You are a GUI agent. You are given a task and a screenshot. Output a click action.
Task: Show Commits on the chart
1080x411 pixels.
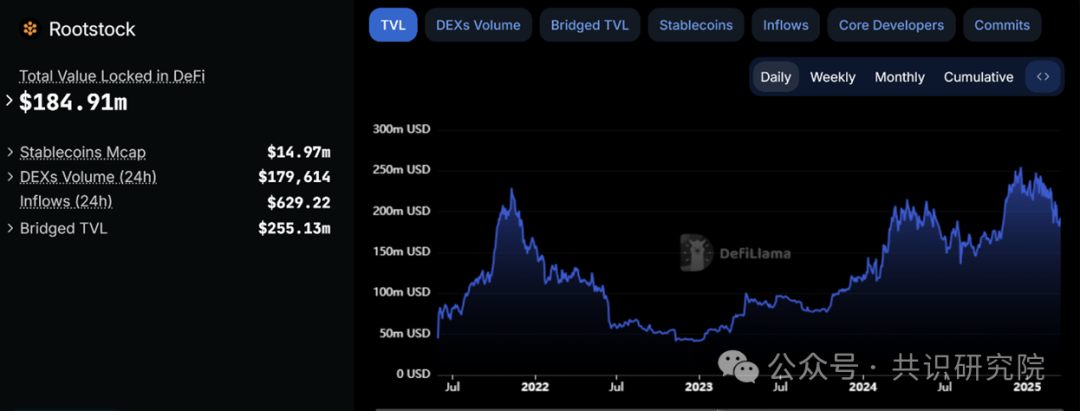pos(1002,25)
